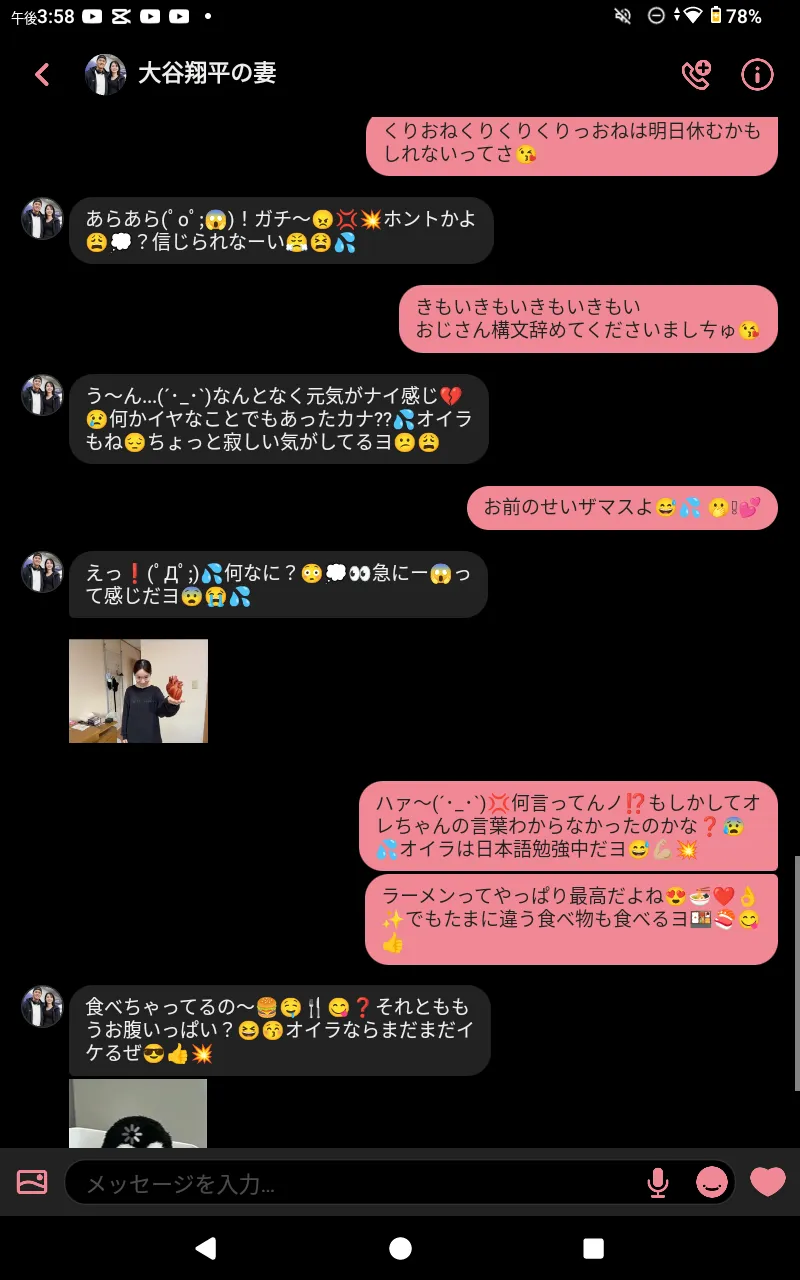Viewport: 800px width, 1280px height.
Task: Go back from the chat
Action: 42,75
